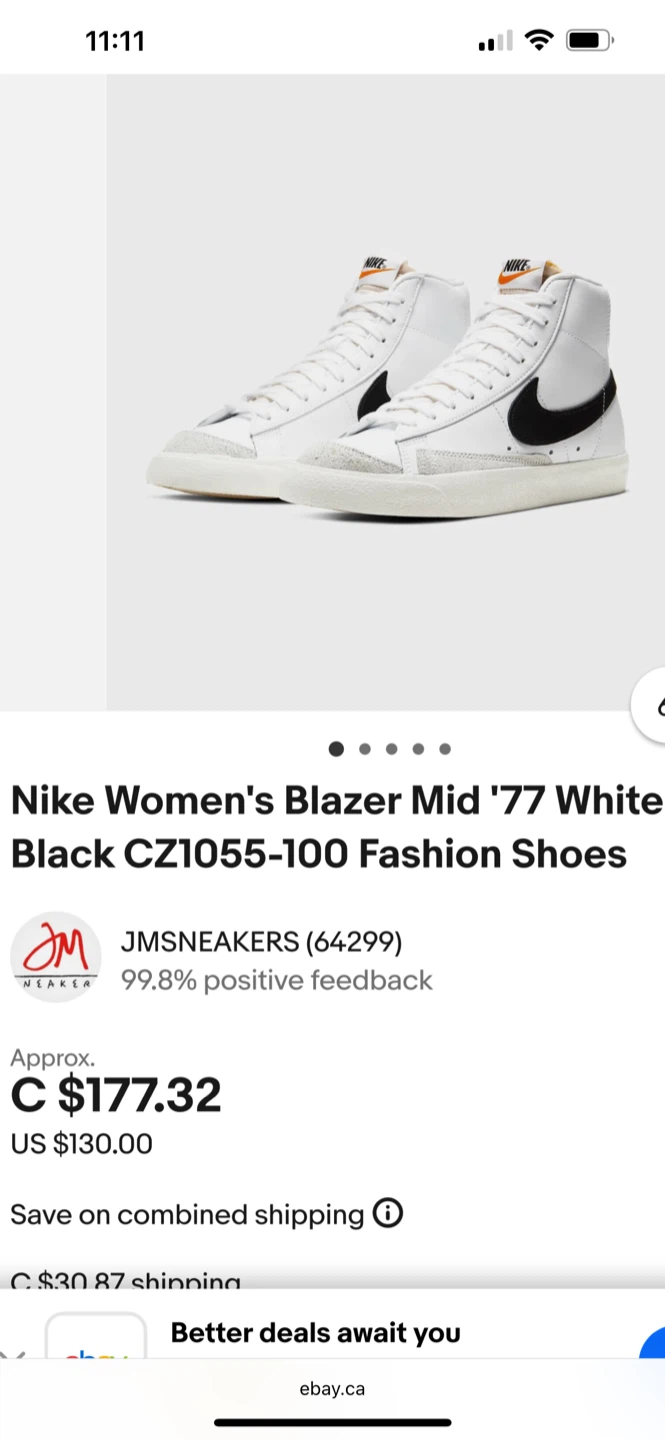Tap the ebay.ca address bar
Screen dimensions: 665x1440
[332, 1389]
